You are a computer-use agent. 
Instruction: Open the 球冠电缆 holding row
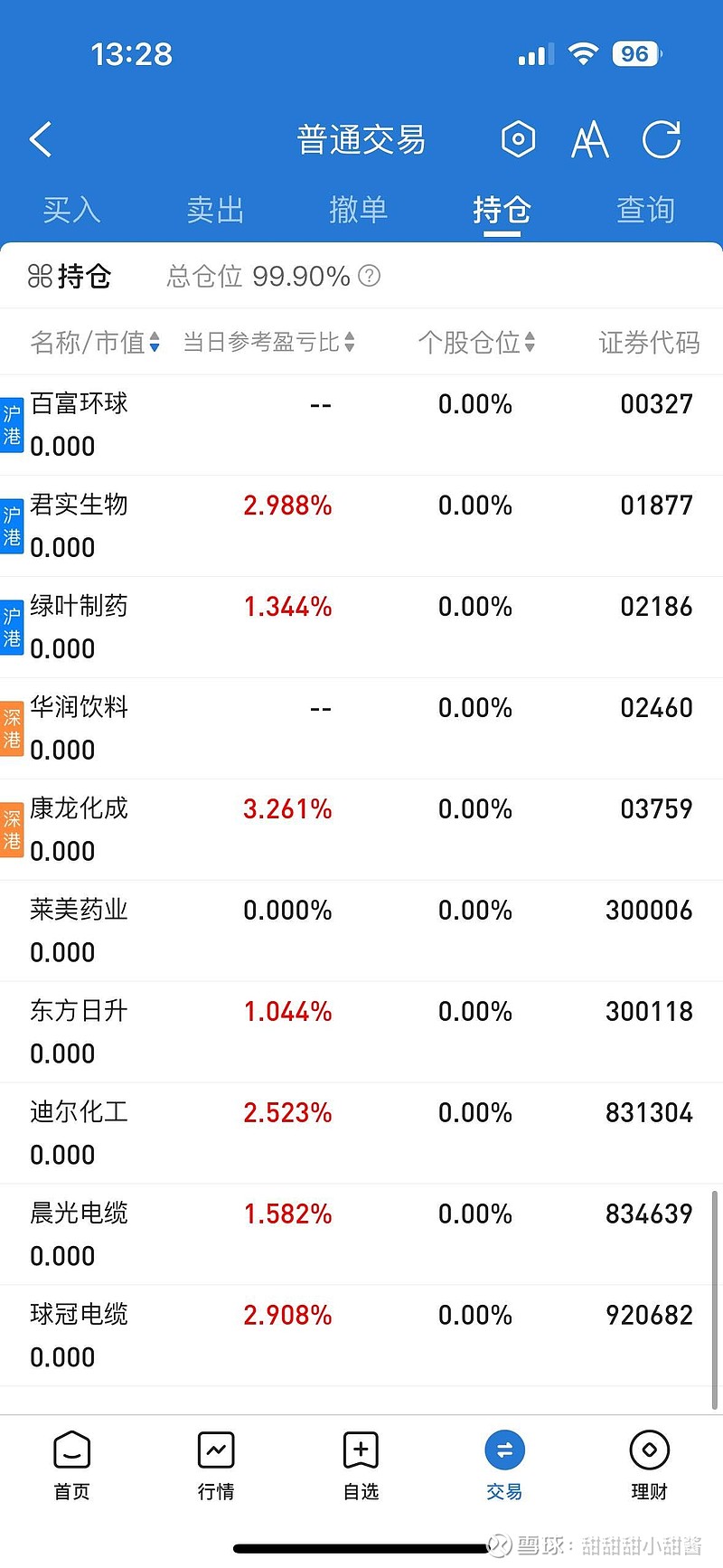pyautogui.click(x=361, y=1337)
